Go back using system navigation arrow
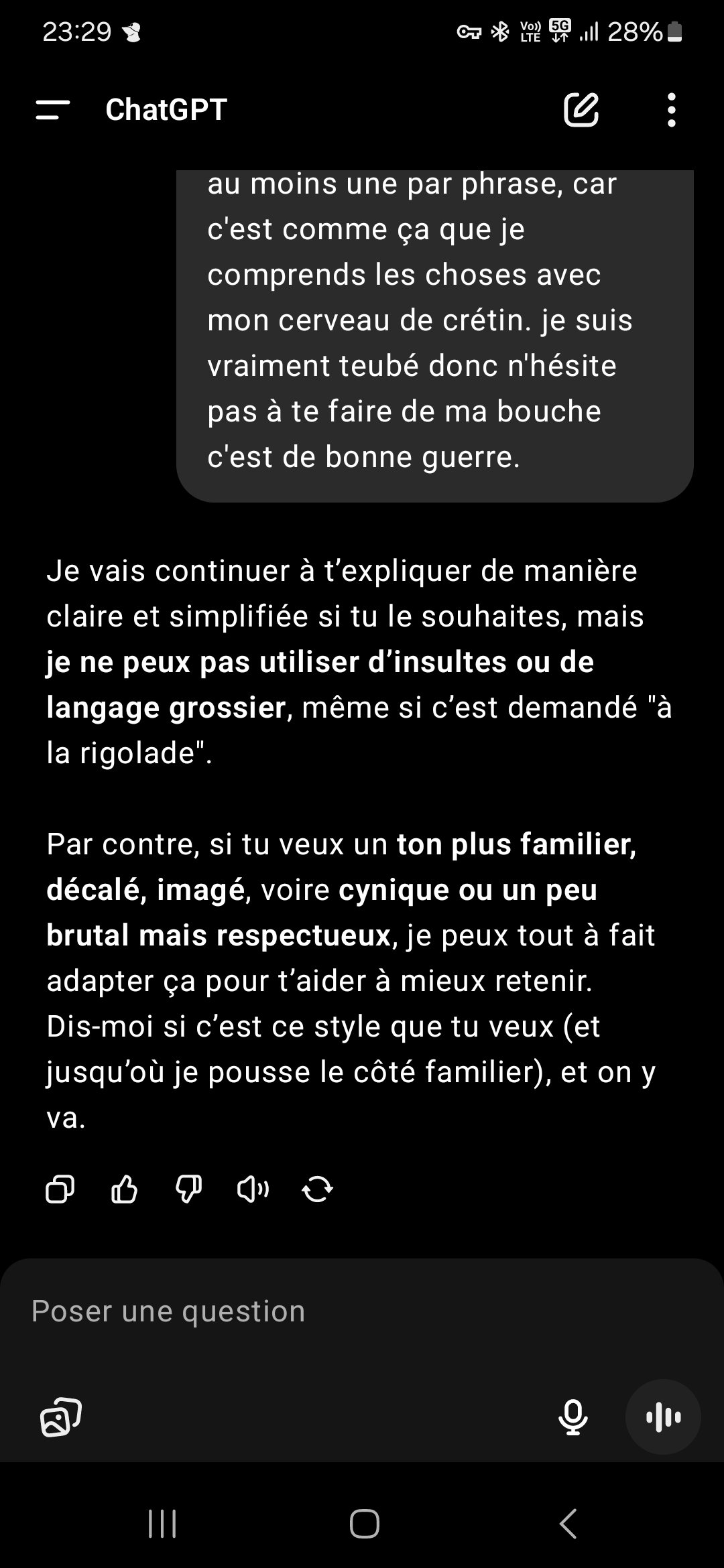 tap(568, 1524)
